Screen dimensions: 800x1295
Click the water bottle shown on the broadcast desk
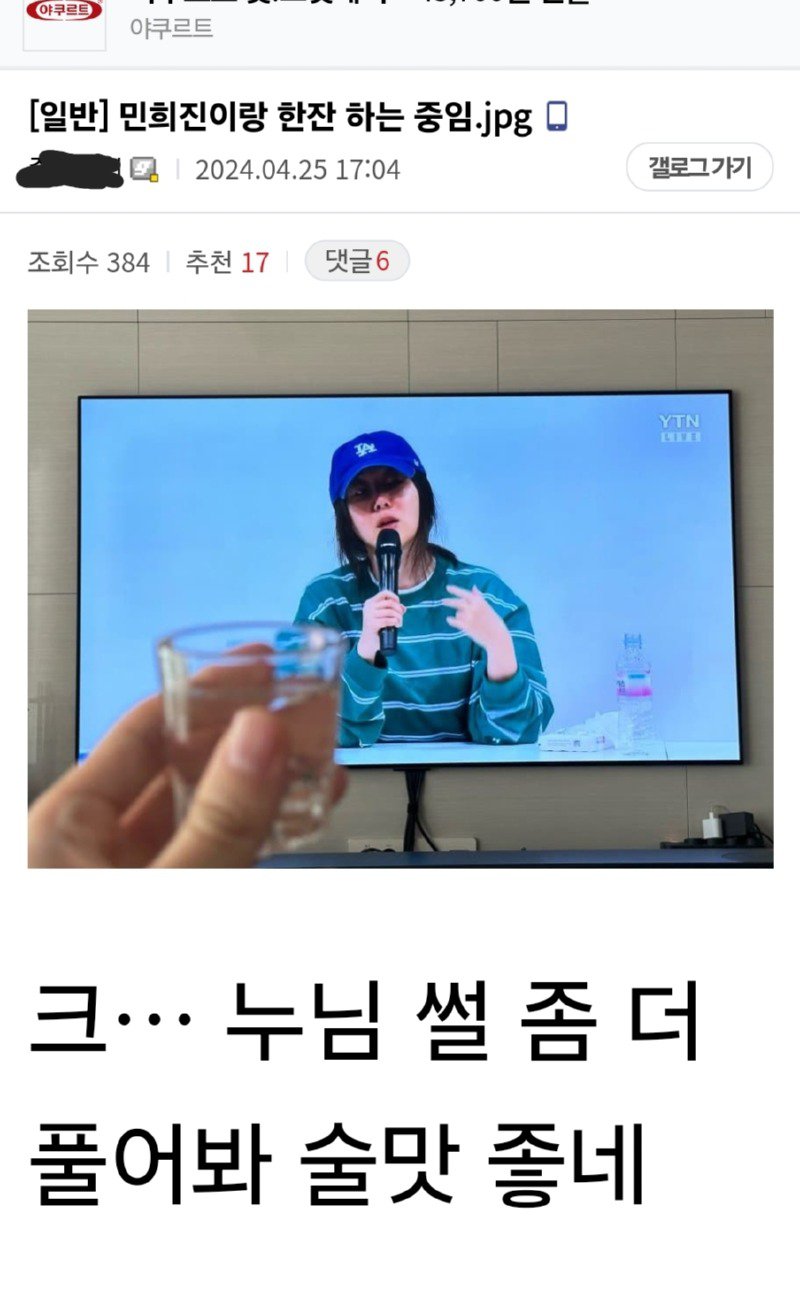(x=633, y=690)
